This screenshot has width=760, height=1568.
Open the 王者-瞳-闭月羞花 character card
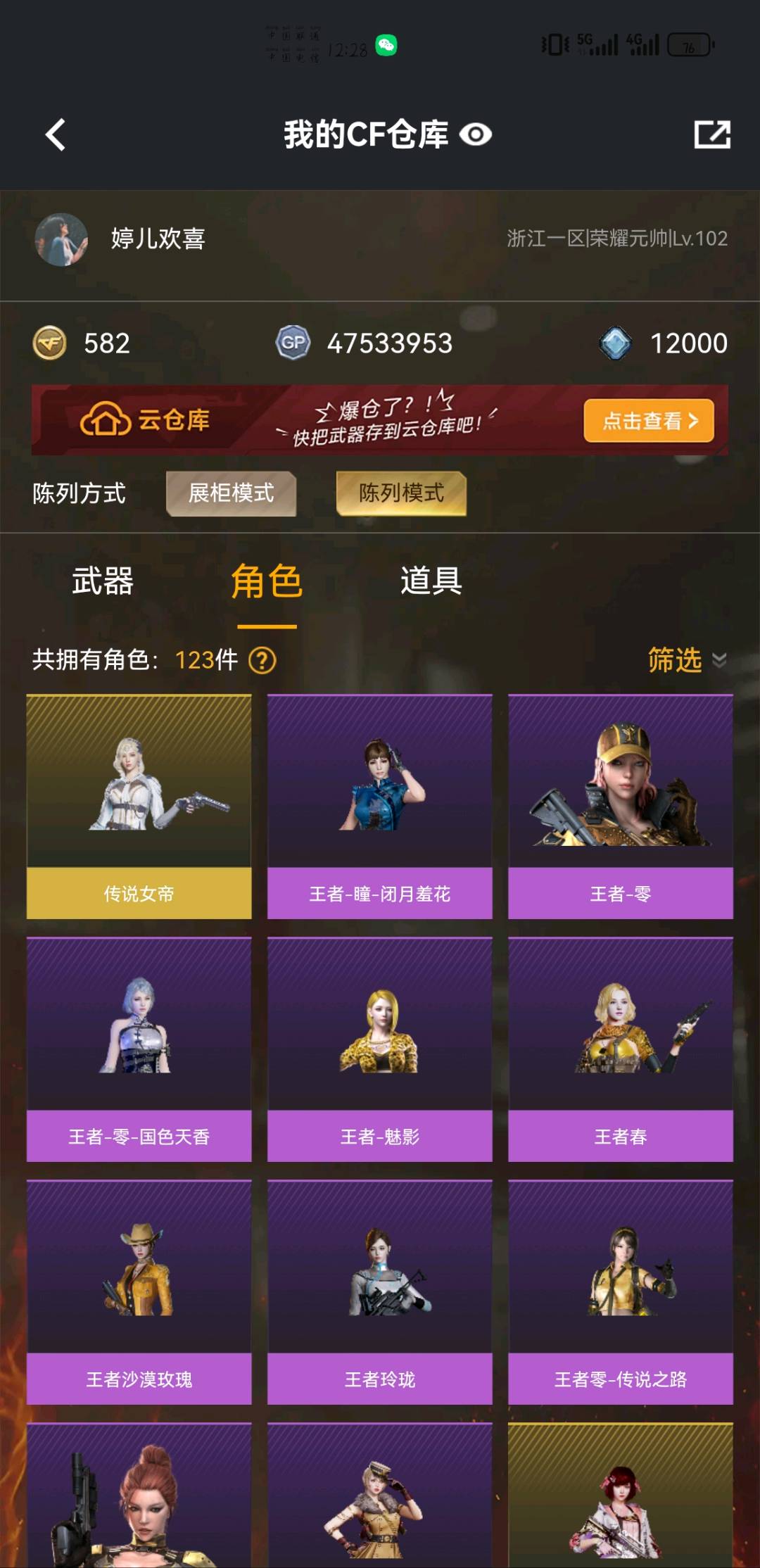point(379,806)
